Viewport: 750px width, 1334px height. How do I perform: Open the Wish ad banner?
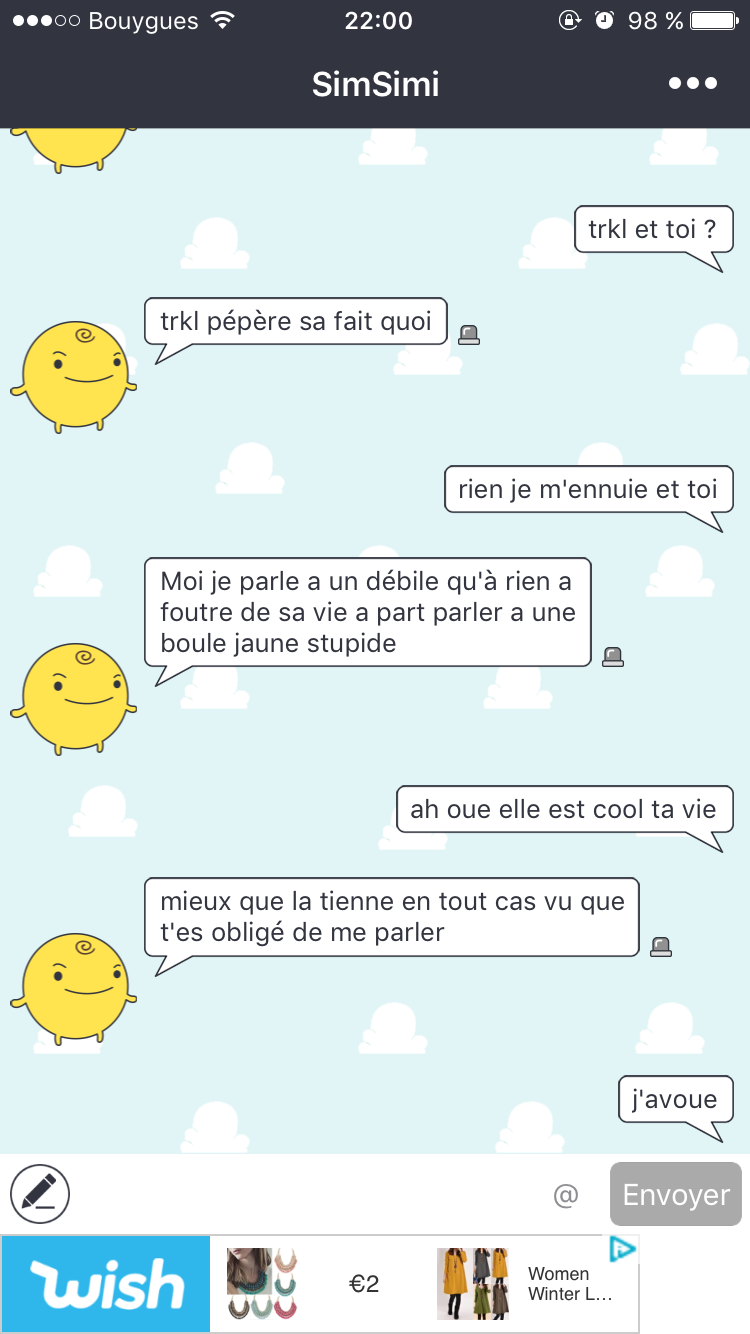(x=106, y=1284)
